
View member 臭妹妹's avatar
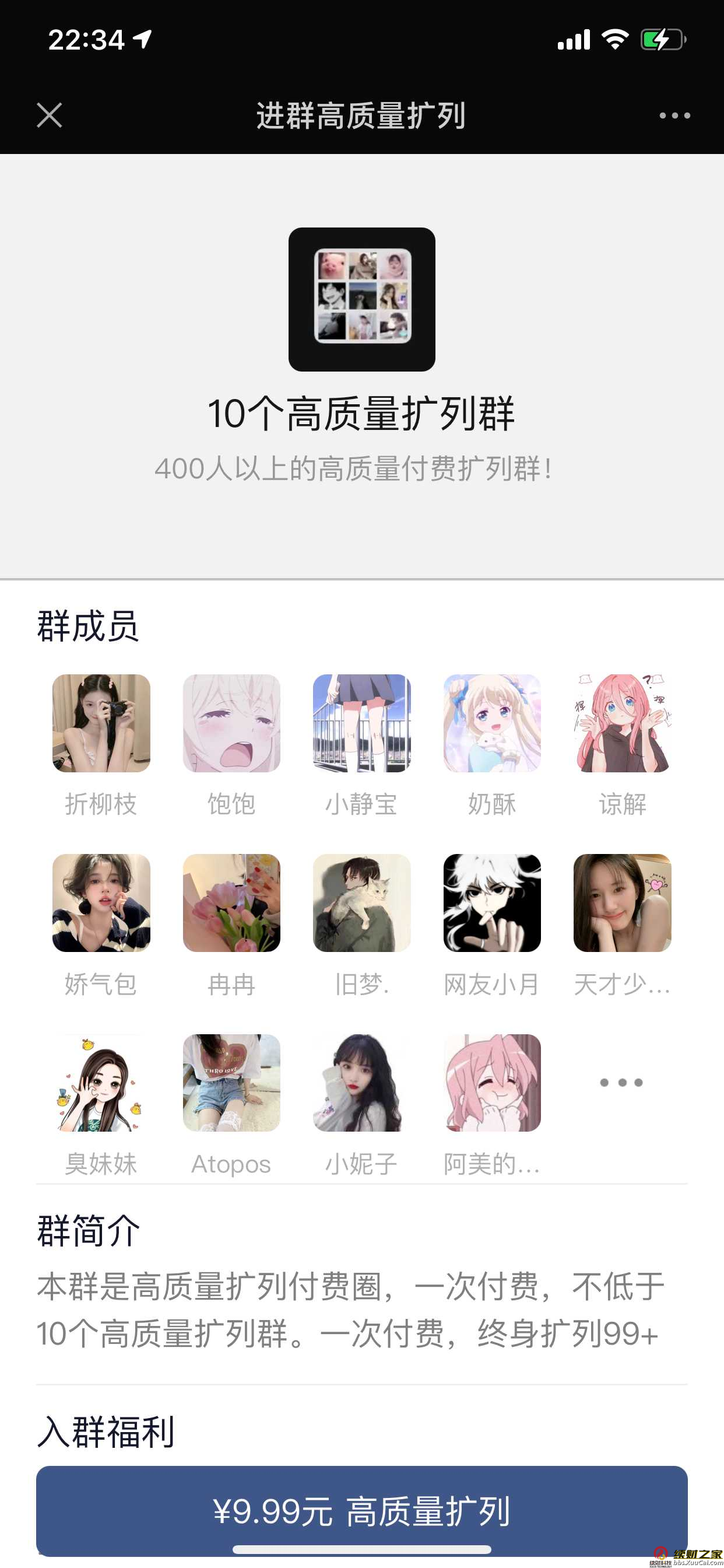point(101,1083)
